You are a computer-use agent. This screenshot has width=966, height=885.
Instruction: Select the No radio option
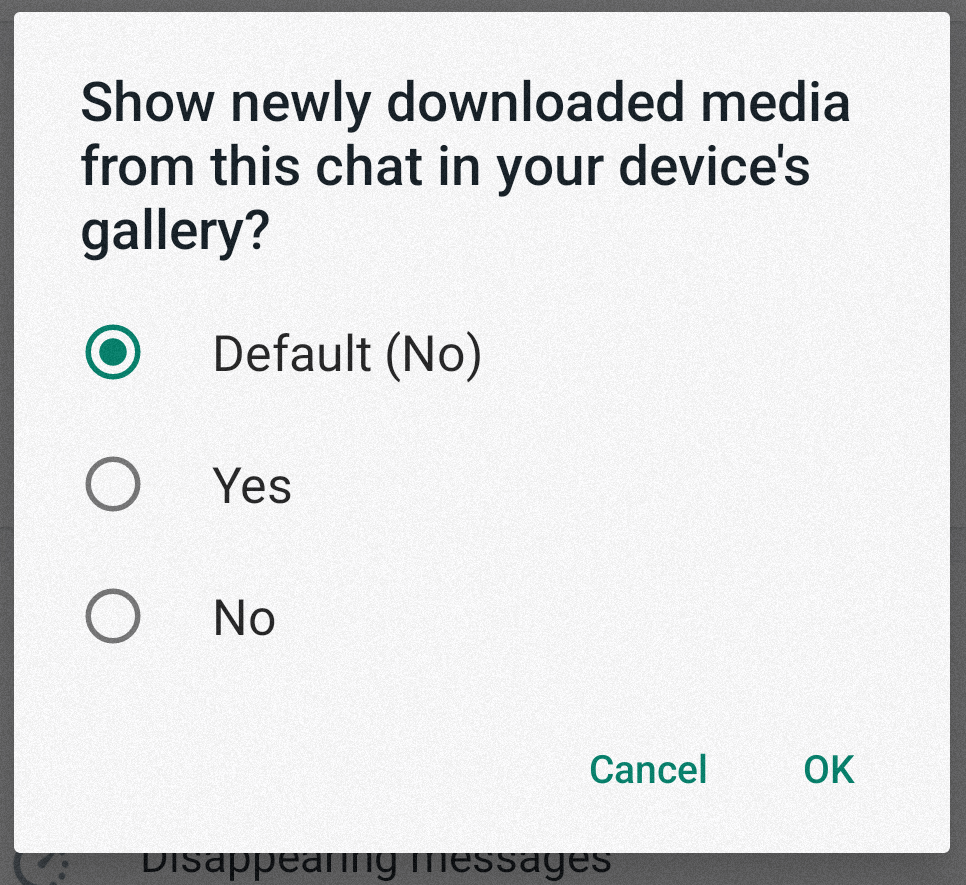pos(113,617)
